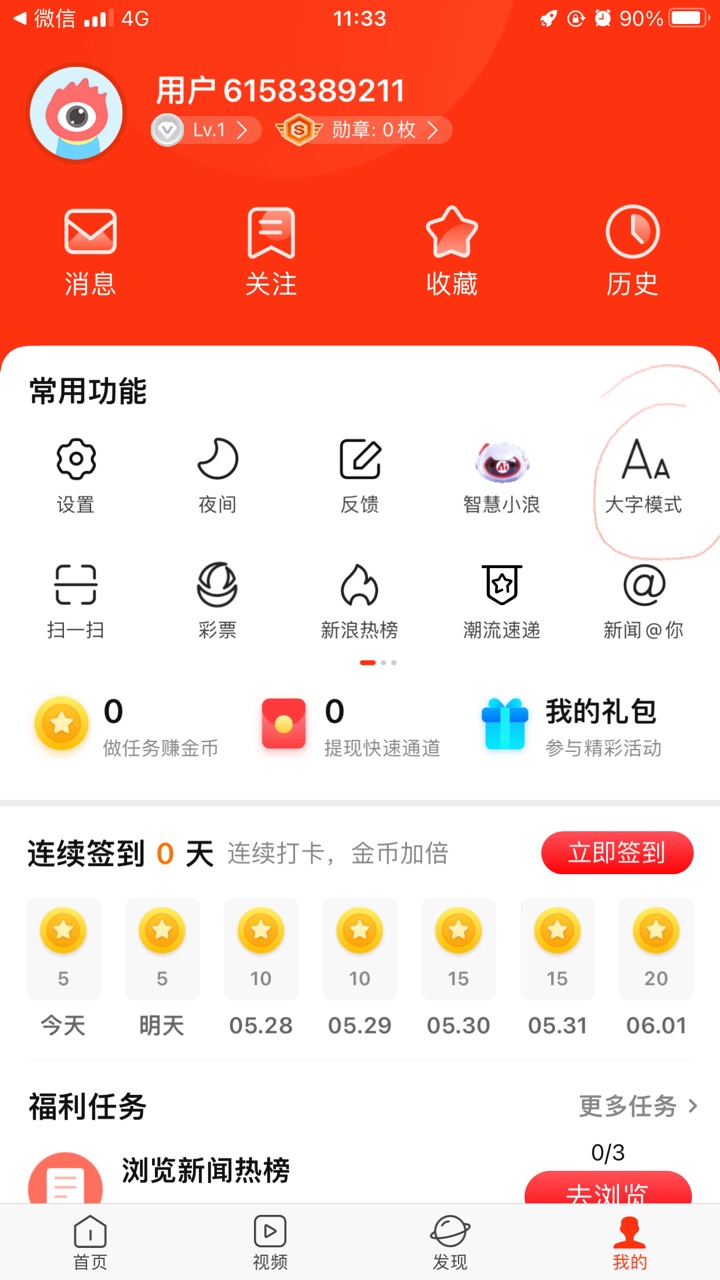Viewport: 720px width, 1280px height.
Task: Switch to 发现 discover tab
Action: pyautogui.click(x=450, y=1242)
